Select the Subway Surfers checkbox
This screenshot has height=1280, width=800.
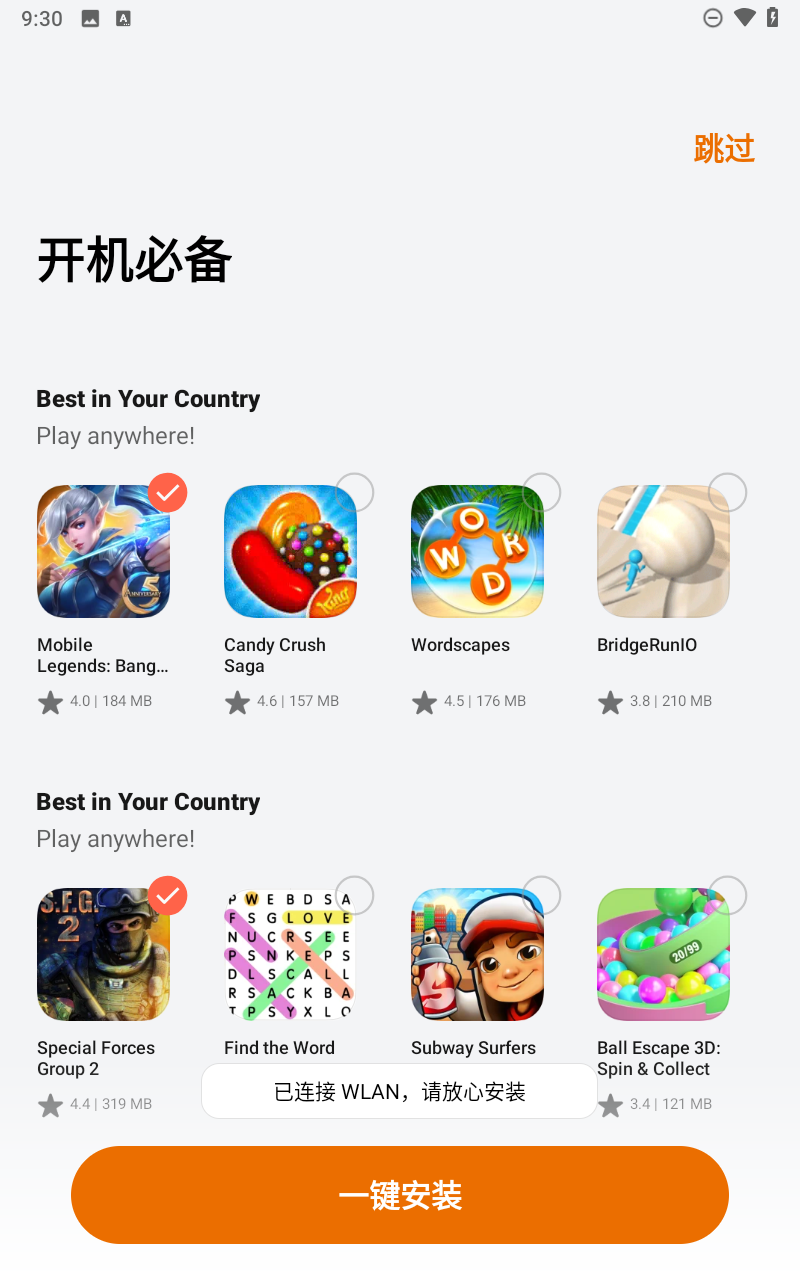click(541, 895)
